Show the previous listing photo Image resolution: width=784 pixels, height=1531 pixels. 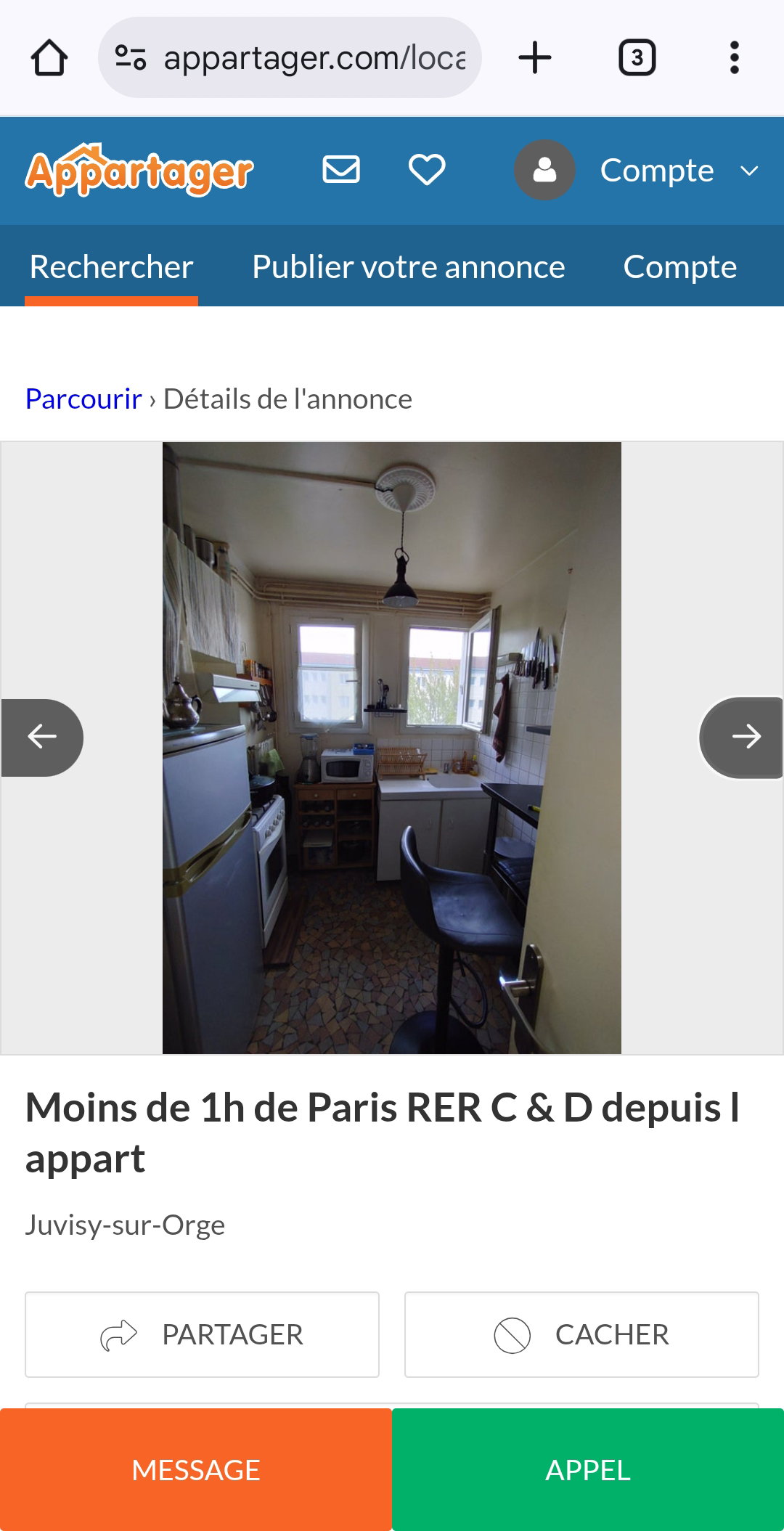41,737
